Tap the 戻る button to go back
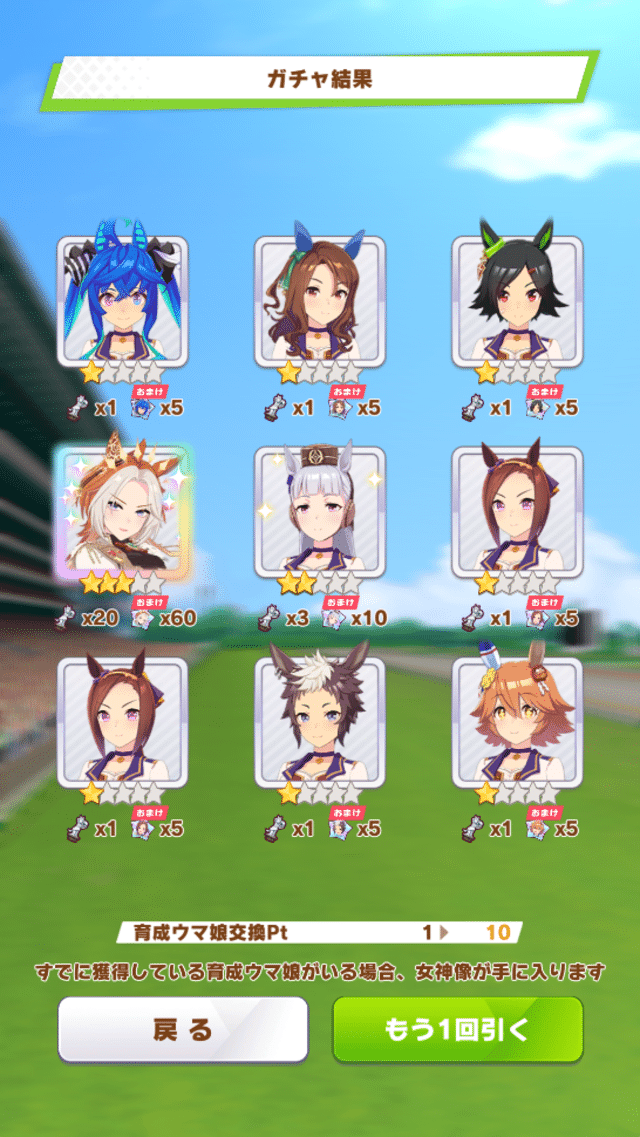640x1137 pixels. pos(182,1029)
